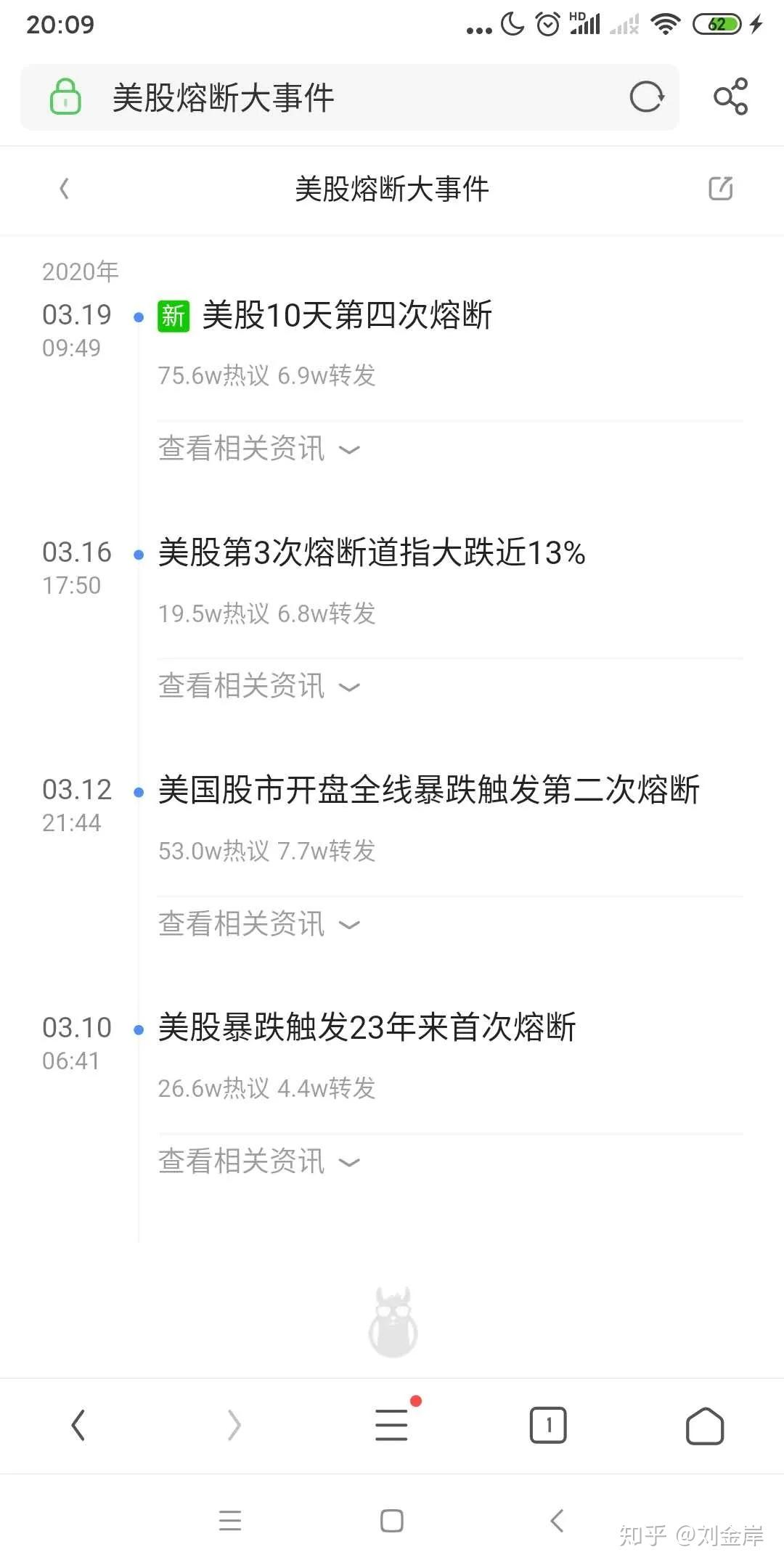This screenshot has height=1568, width=784.
Task: Tap the forward arrow in the browser toolbar
Action: 234,1425
